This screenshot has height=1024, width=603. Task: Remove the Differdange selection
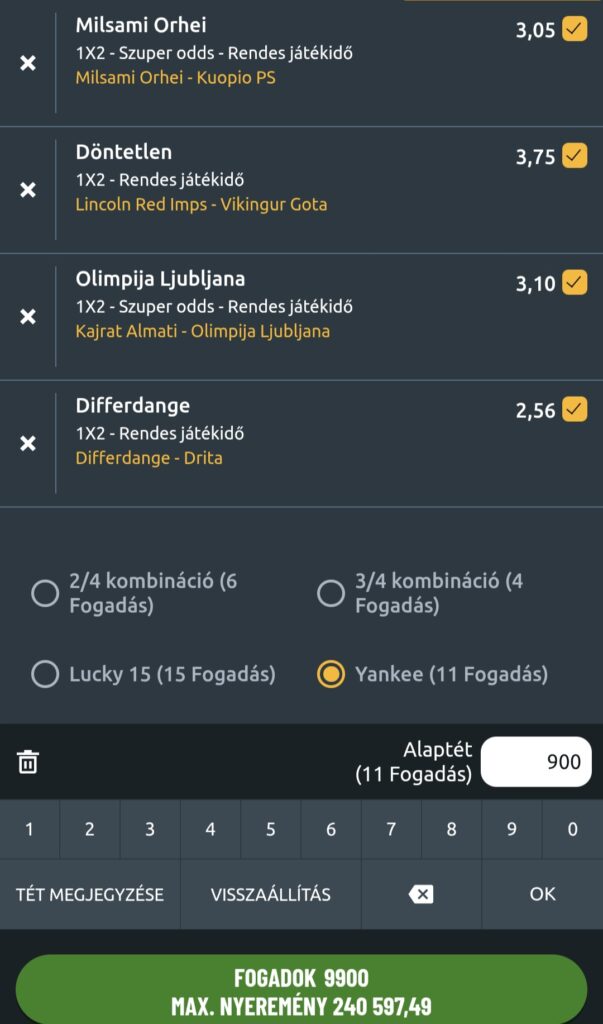[28, 443]
